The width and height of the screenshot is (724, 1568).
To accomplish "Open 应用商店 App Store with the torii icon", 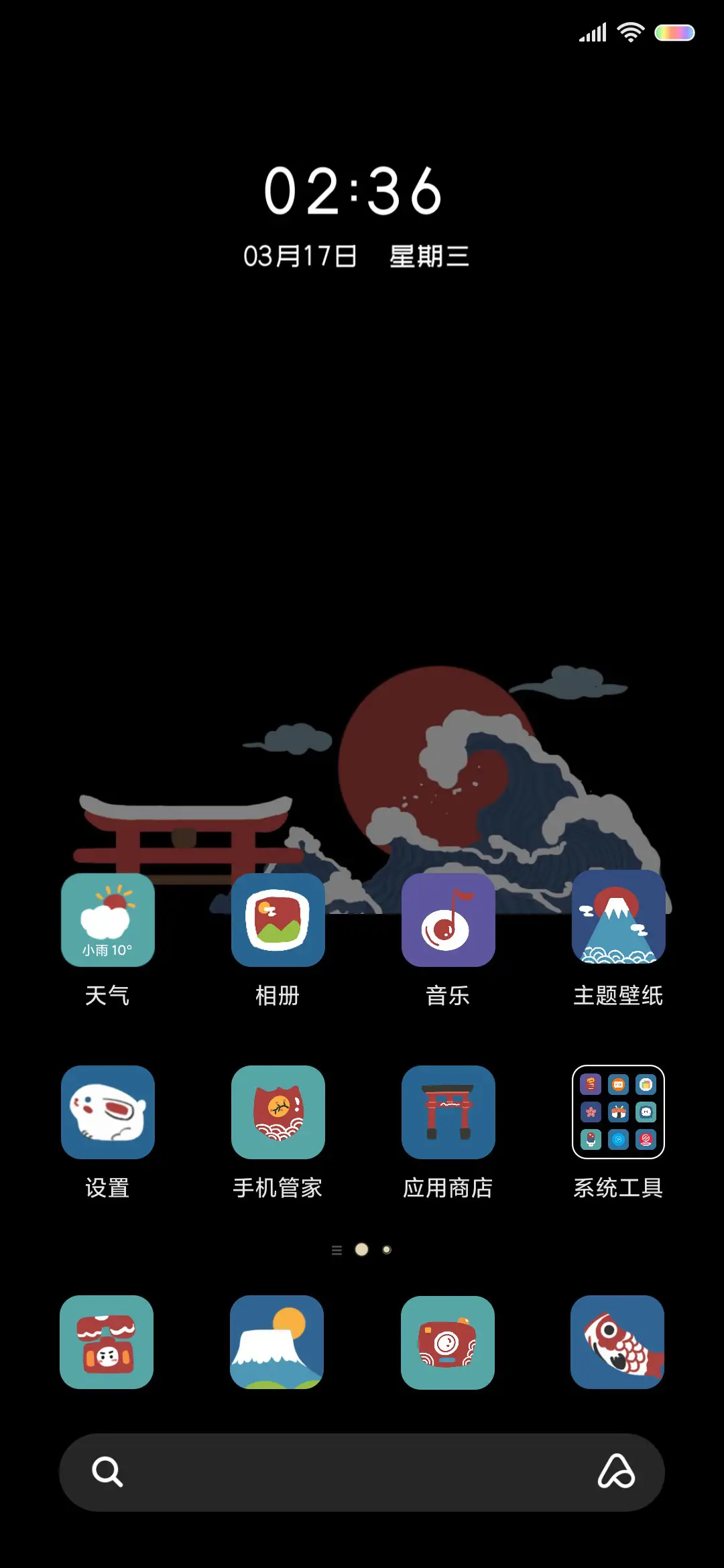I will pos(448,1112).
